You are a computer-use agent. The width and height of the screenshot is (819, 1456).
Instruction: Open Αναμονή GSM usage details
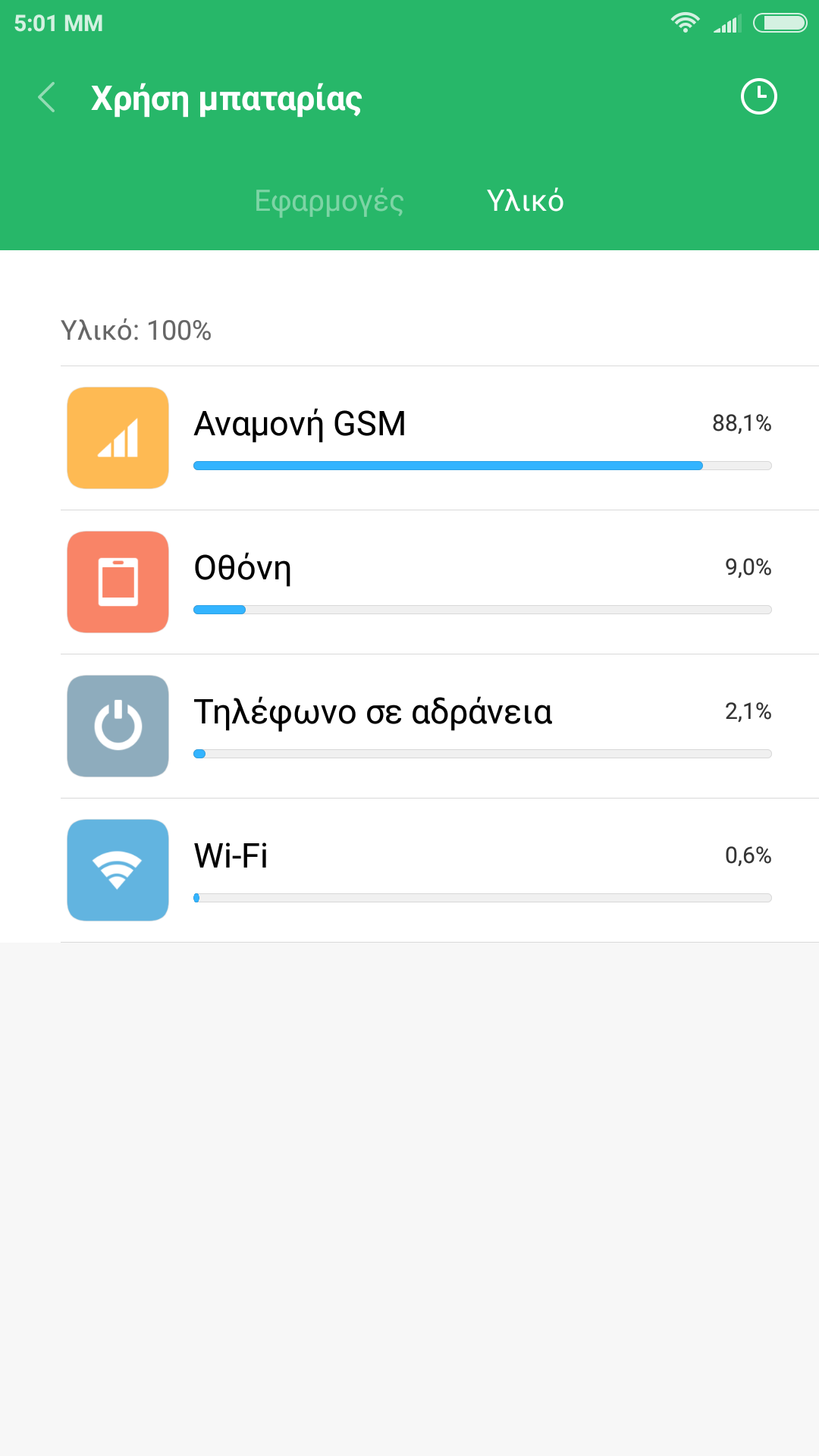(x=440, y=438)
